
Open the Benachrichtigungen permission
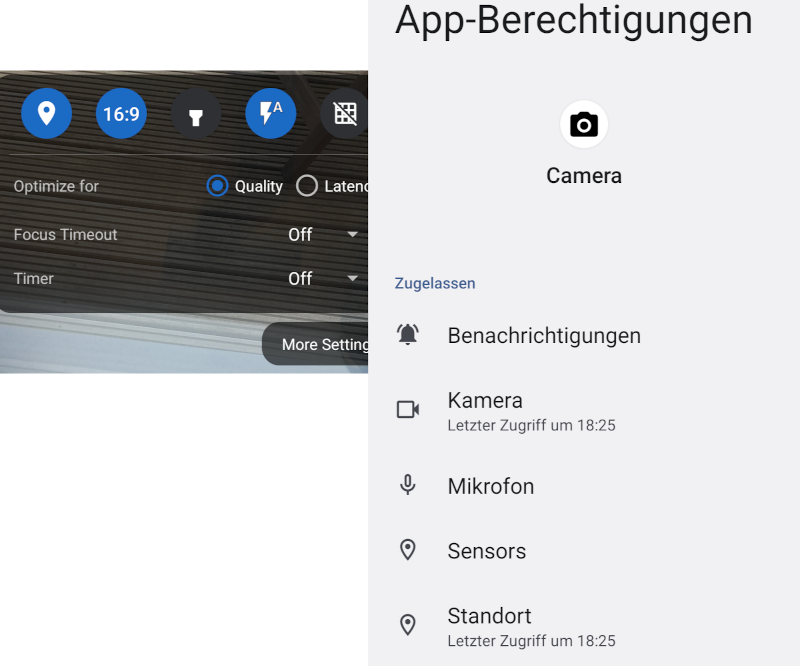(544, 336)
